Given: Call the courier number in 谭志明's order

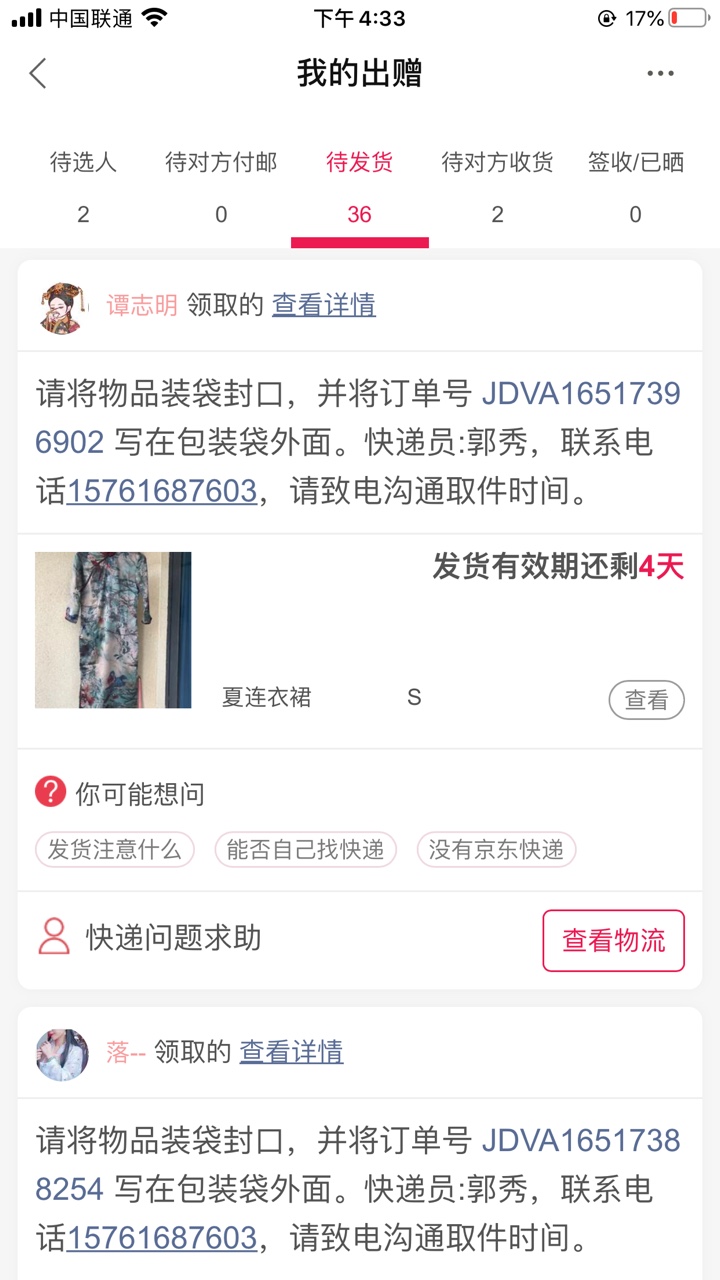Looking at the screenshot, I should coord(161,491).
